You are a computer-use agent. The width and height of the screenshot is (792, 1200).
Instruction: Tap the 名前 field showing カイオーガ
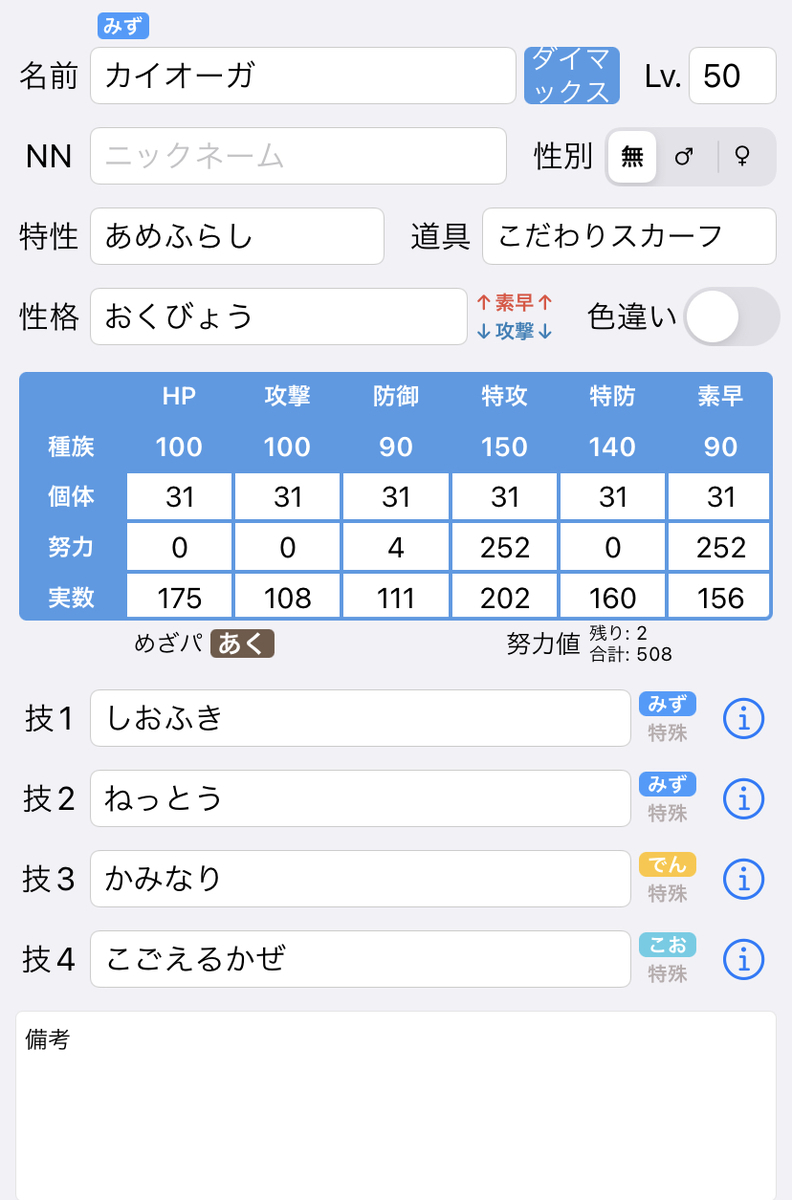302,76
